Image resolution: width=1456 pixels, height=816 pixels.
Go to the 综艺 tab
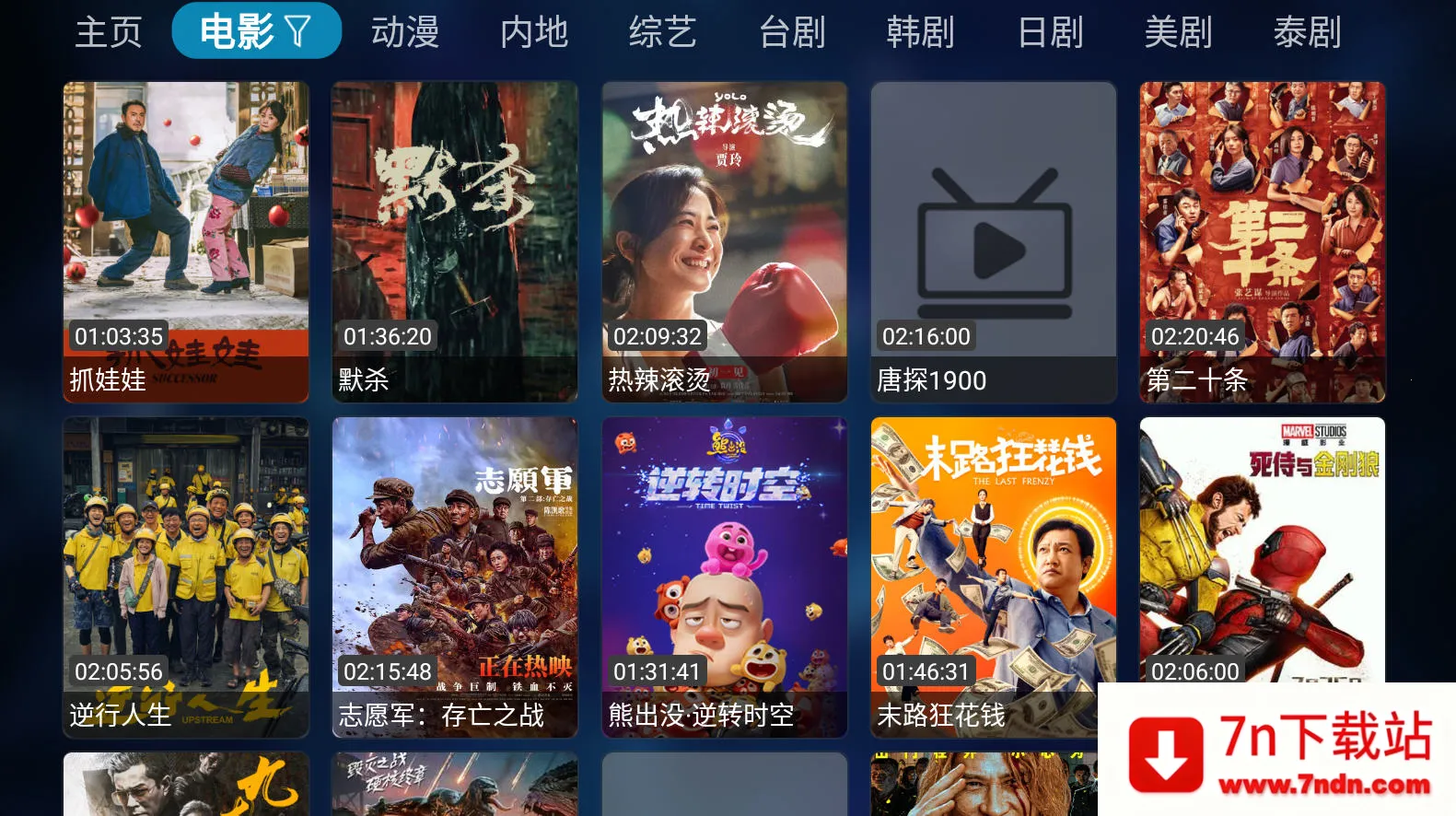tap(663, 32)
